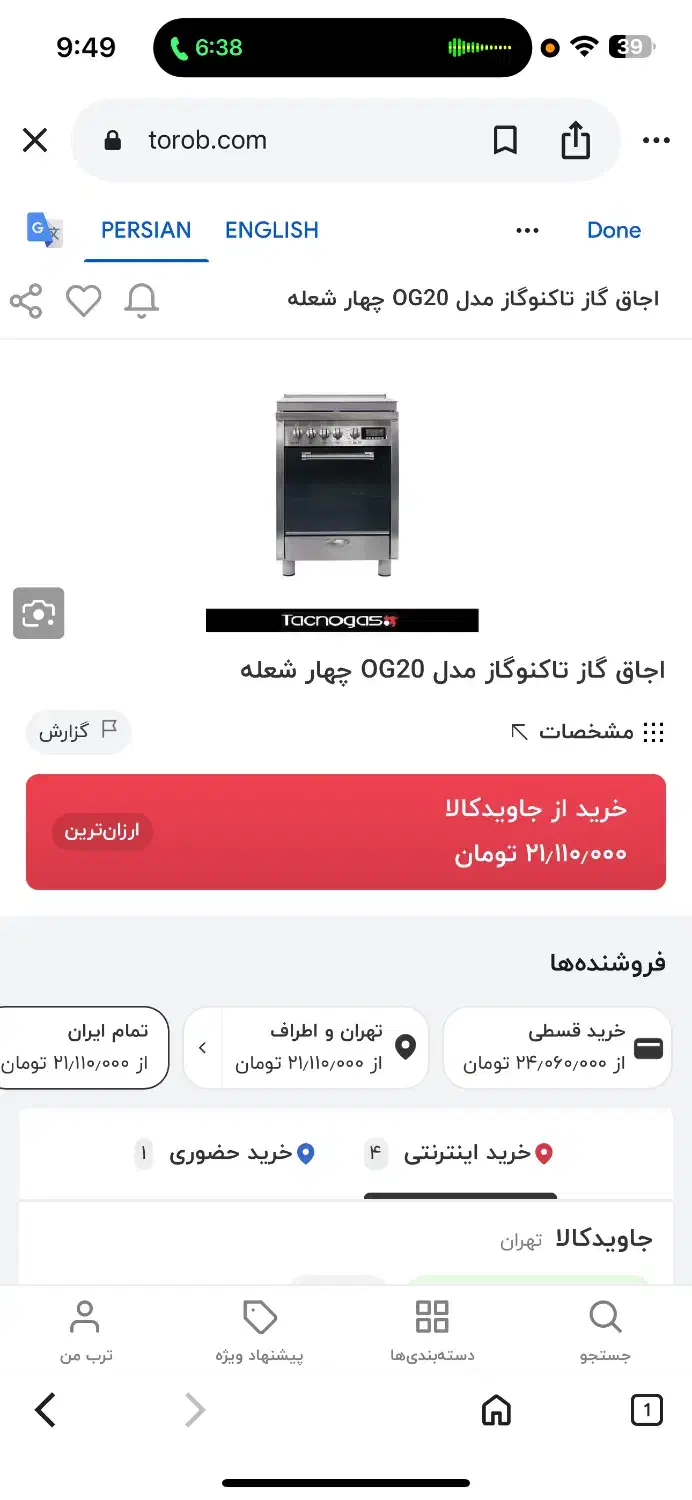
Task: Select the خرید قسطی installment chip
Action: coord(557,1047)
